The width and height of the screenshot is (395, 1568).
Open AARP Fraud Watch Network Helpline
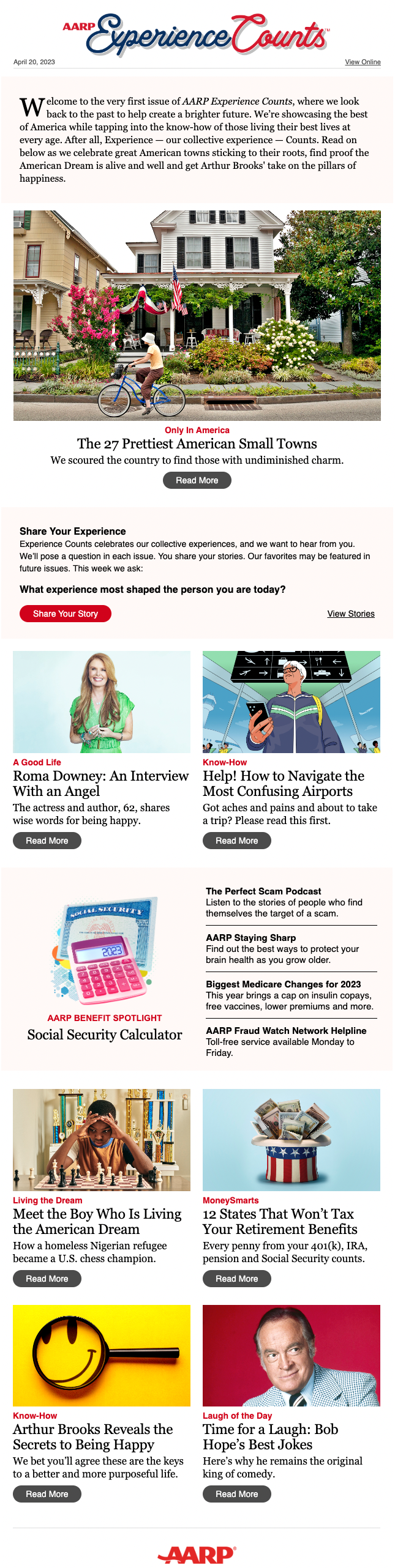coord(286,1031)
